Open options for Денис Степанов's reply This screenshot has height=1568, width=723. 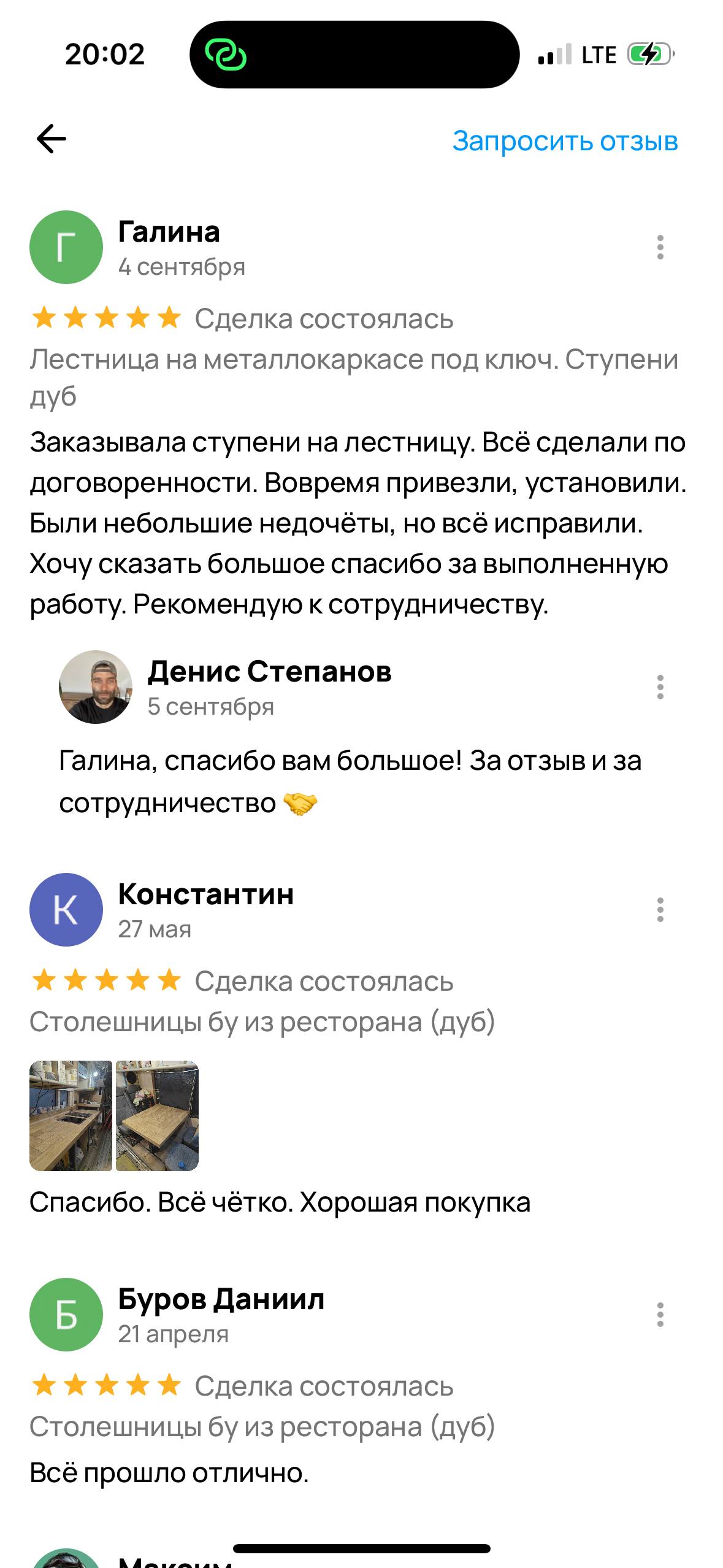click(x=660, y=687)
